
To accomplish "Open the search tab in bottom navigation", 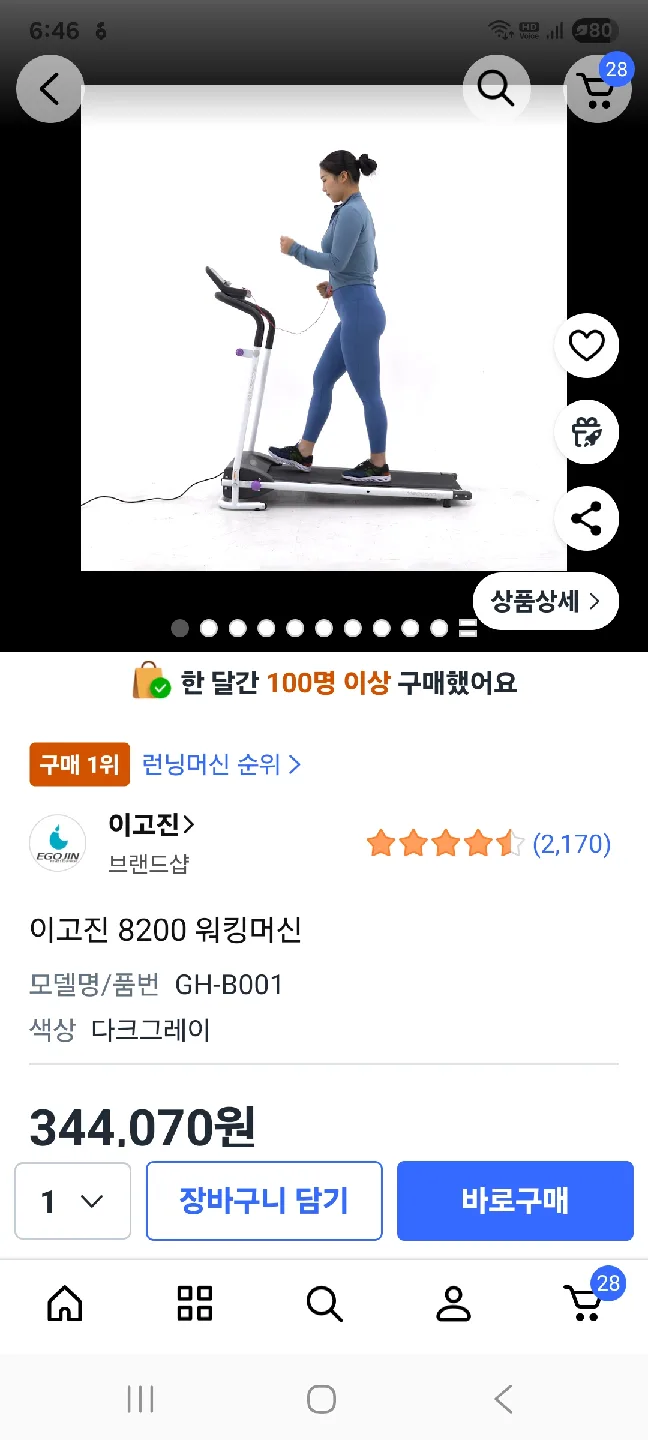I will click(x=324, y=1304).
